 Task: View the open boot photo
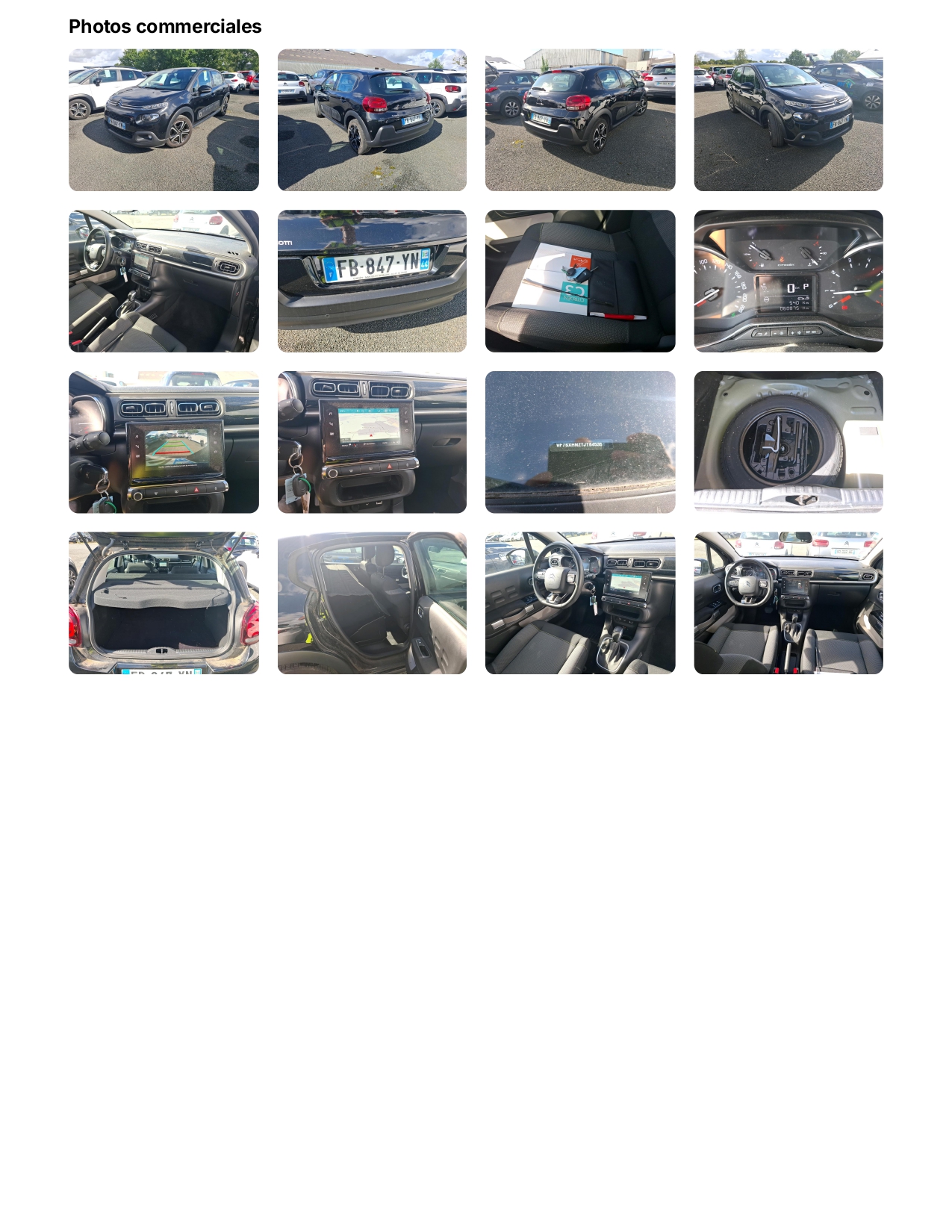(x=164, y=603)
